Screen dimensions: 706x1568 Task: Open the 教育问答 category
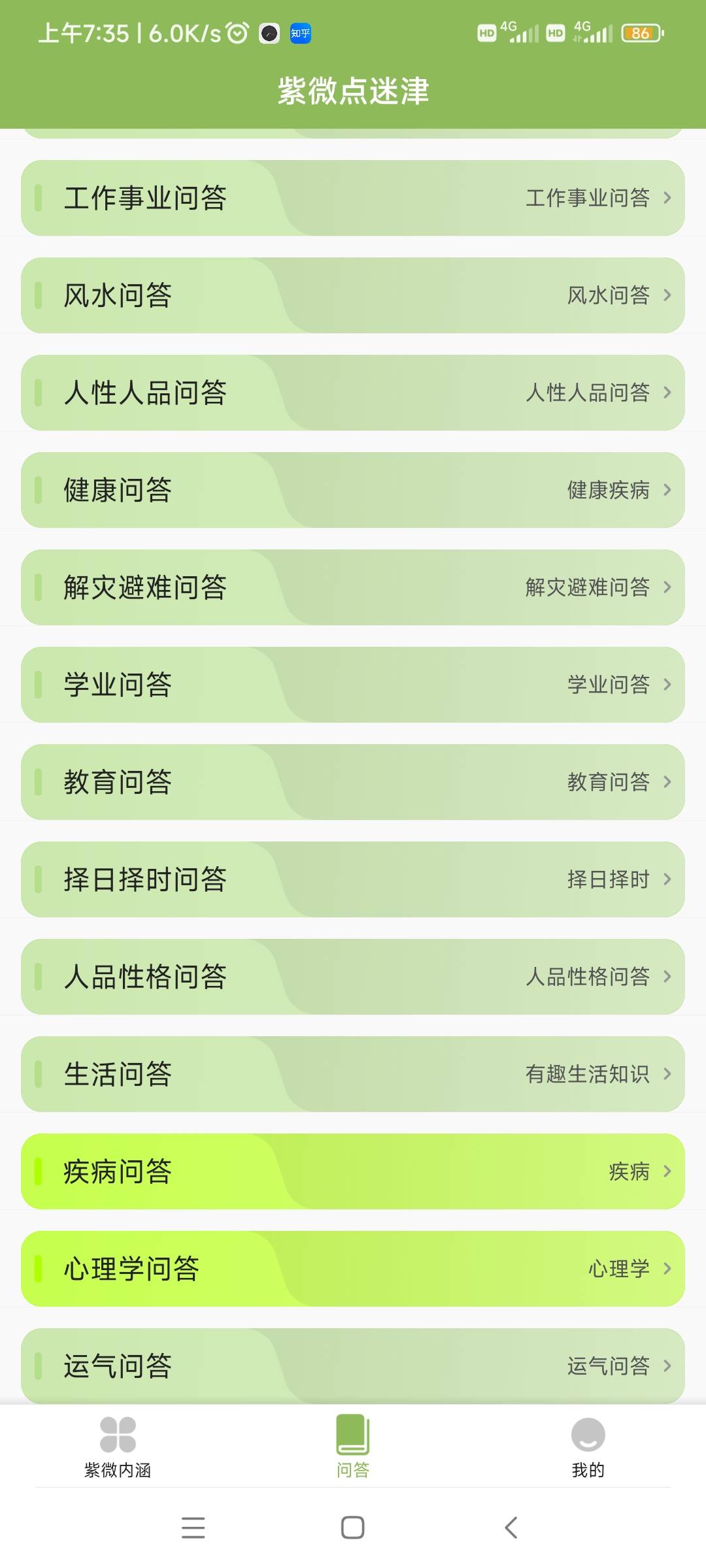point(353,782)
